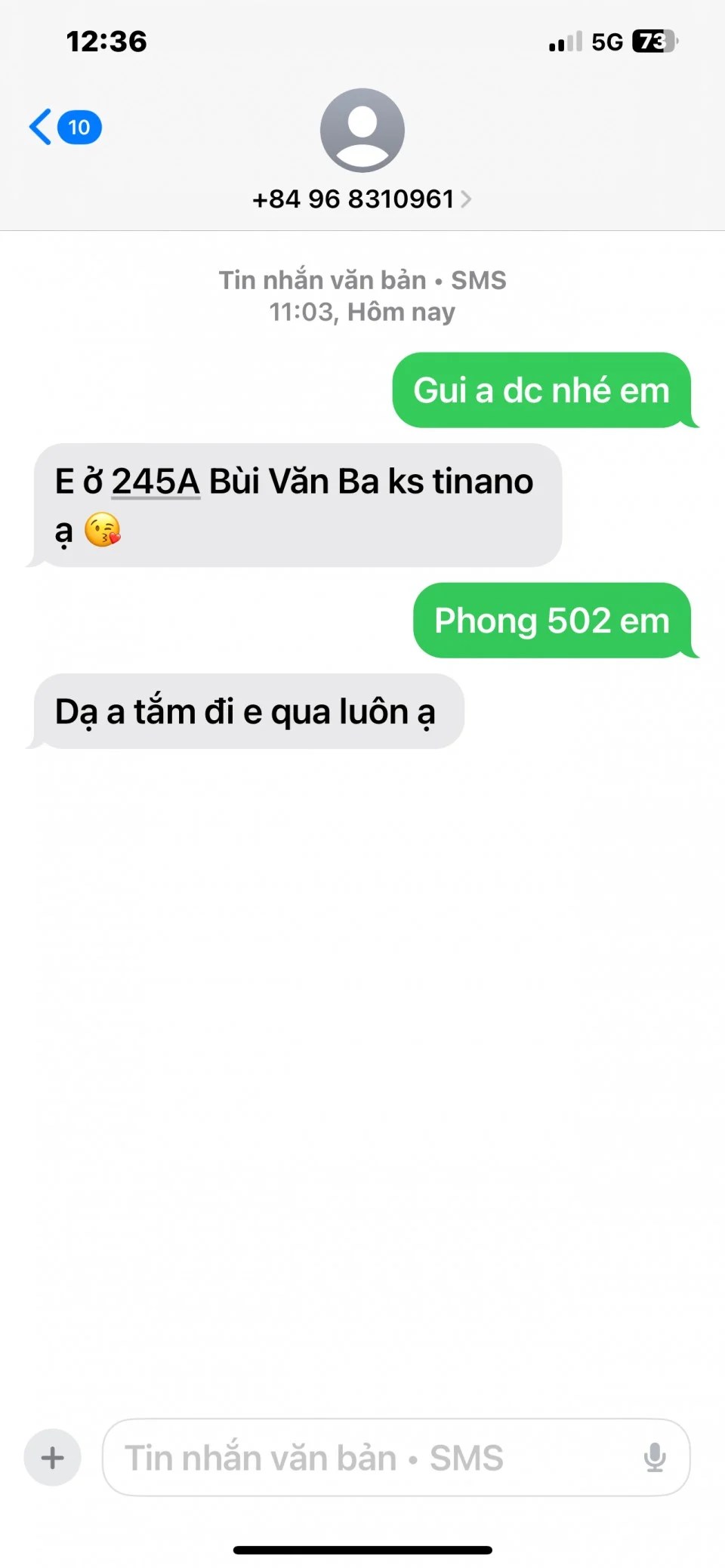Open contact details for +84 96 8310961
The width and height of the screenshot is (725, 1568).
(361, 199)
